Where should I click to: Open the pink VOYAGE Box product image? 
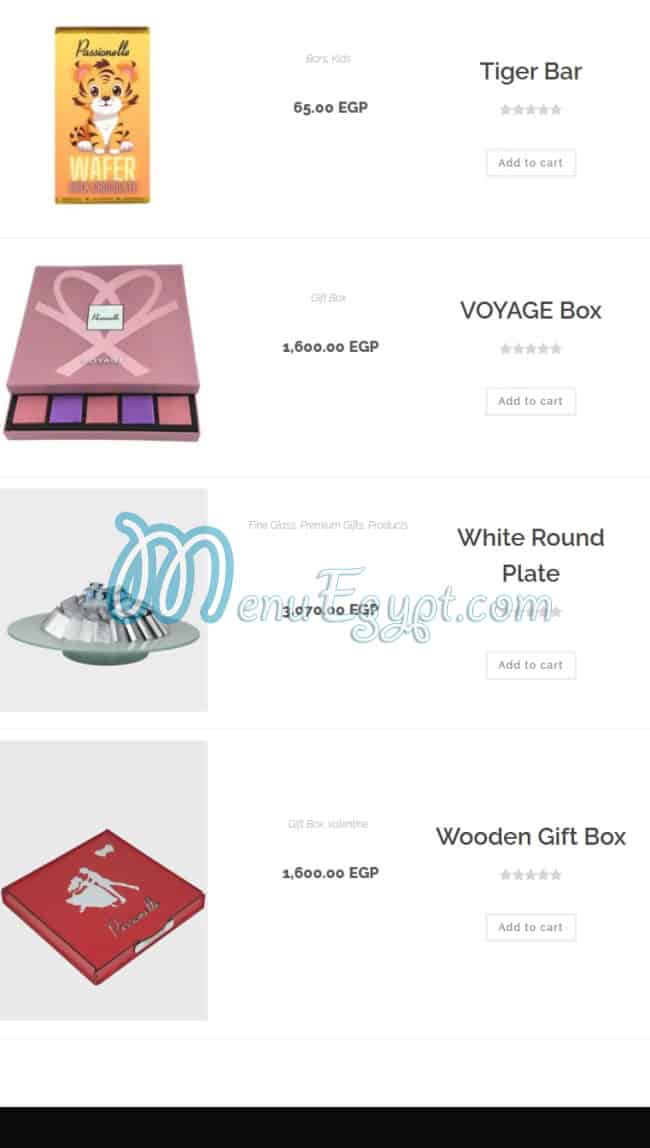pyautogui.click(x=103, y=352)
